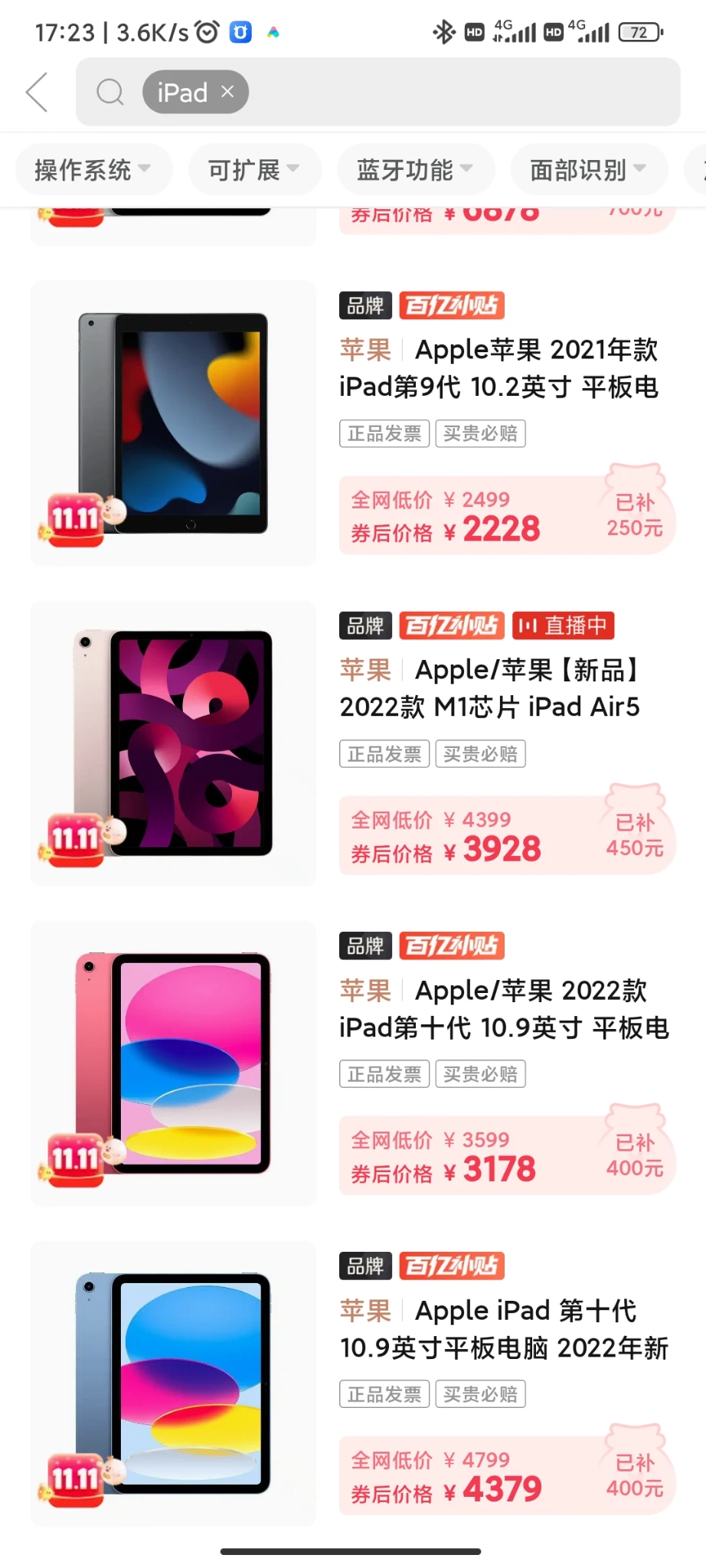The height and width of the screenshot is (1568, 706).
Task: Expand the 操作系统 filter dropdown
Action: click(x=93, y=170)
